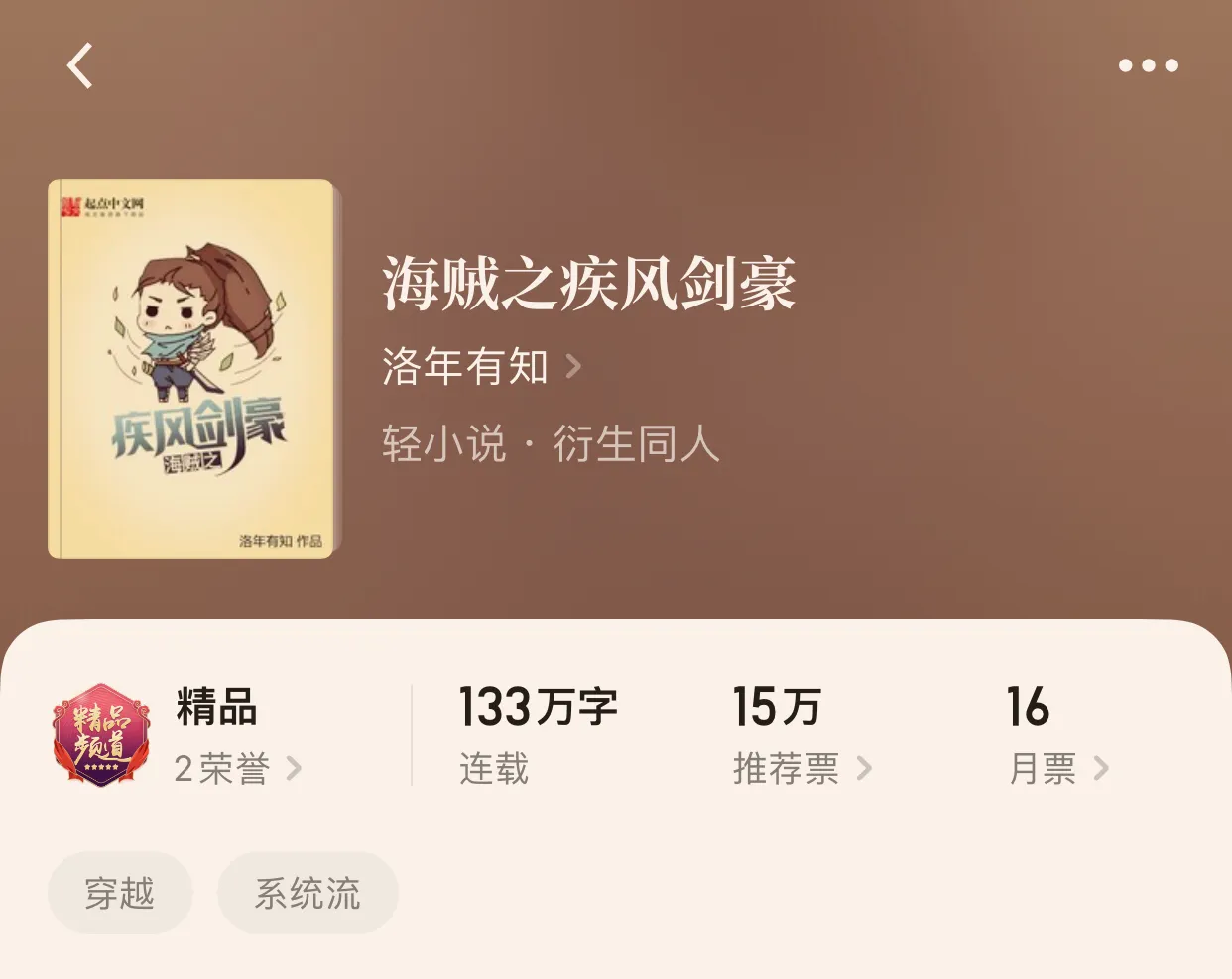Open the 推荐票 recommendation votes
Viewport: 1232px width, 979px height.
(x=801, y=768)
